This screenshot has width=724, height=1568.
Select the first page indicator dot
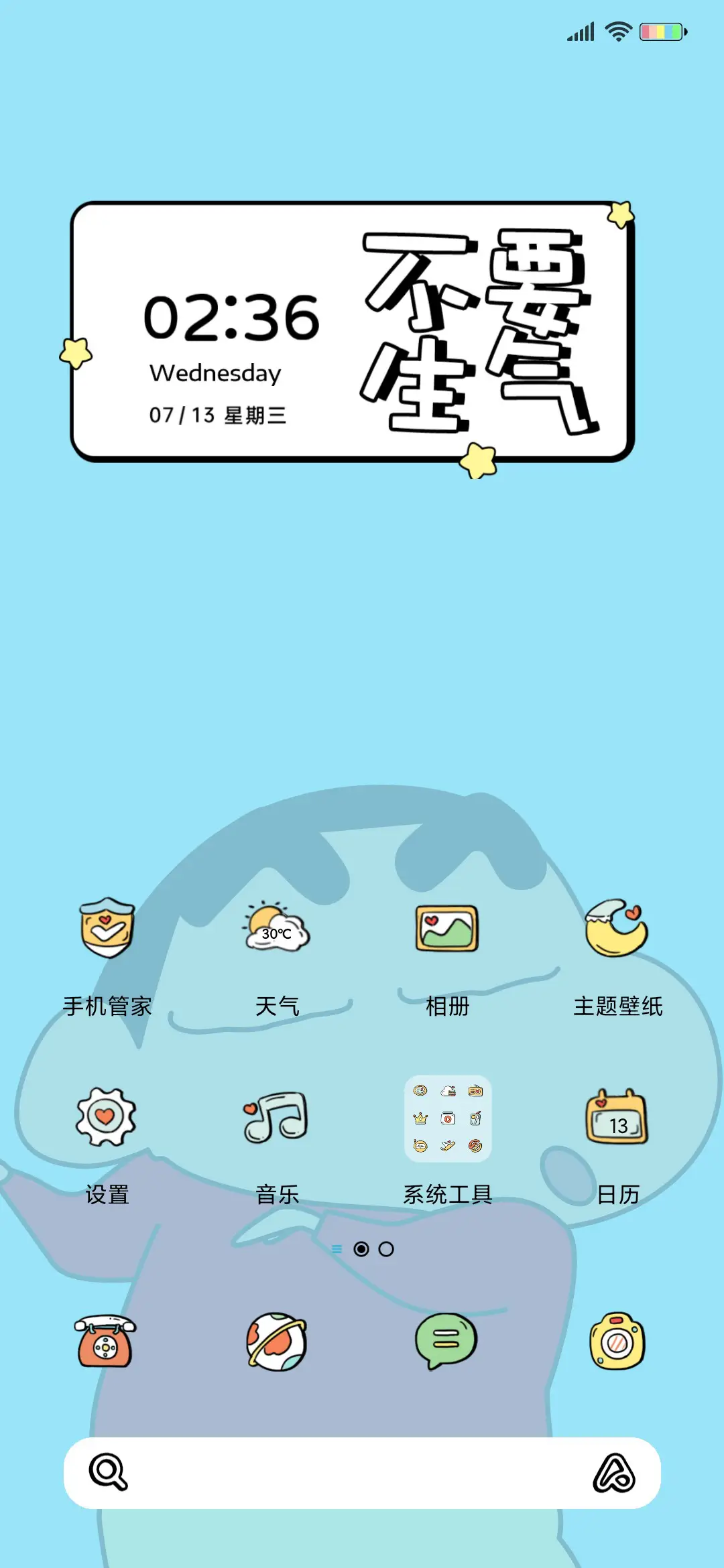pos(363,1249)
